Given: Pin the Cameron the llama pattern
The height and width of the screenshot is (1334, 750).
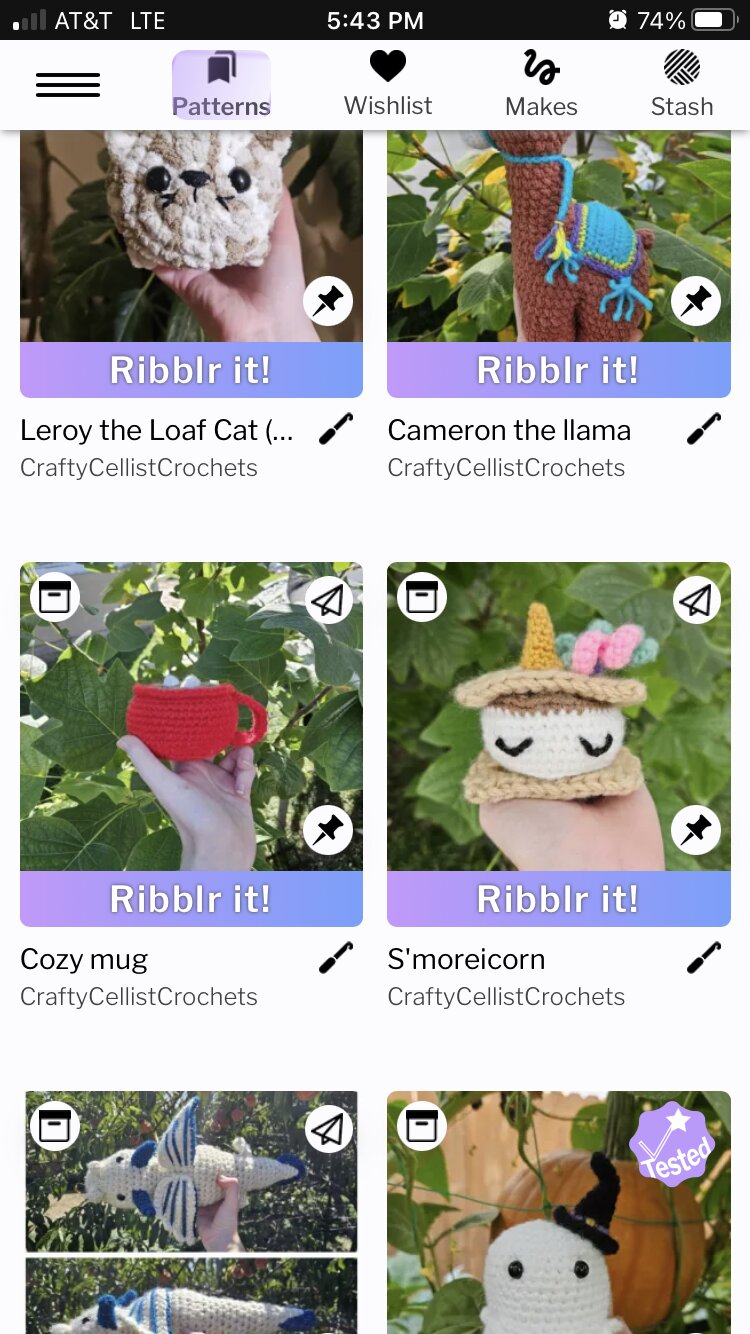Looking at the screenshot, I should pyautogui.click(x=696, y=301).
